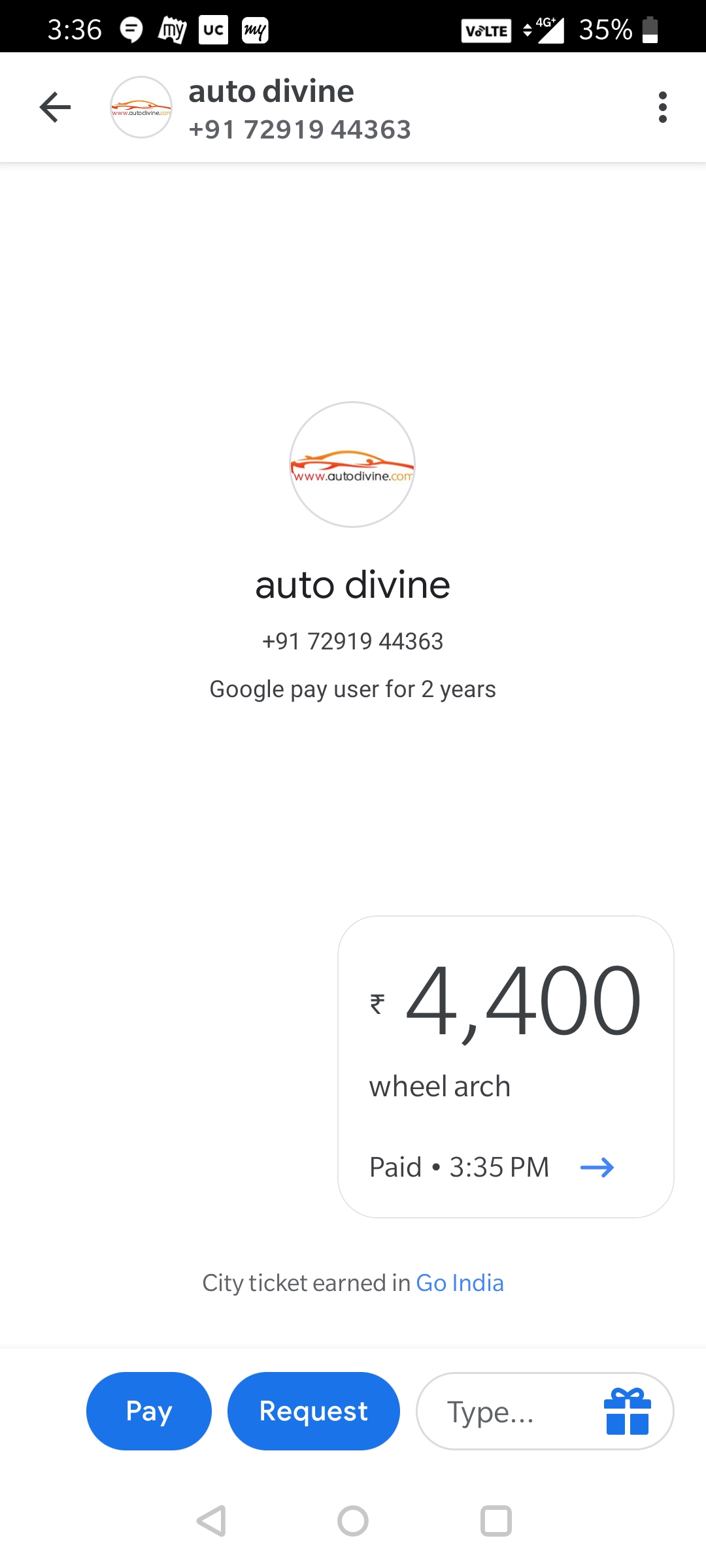Image resolution: width=706 pixels, height=1568 pixels.
Task: Open the gift icon in message box
Action: [627, 1411]
